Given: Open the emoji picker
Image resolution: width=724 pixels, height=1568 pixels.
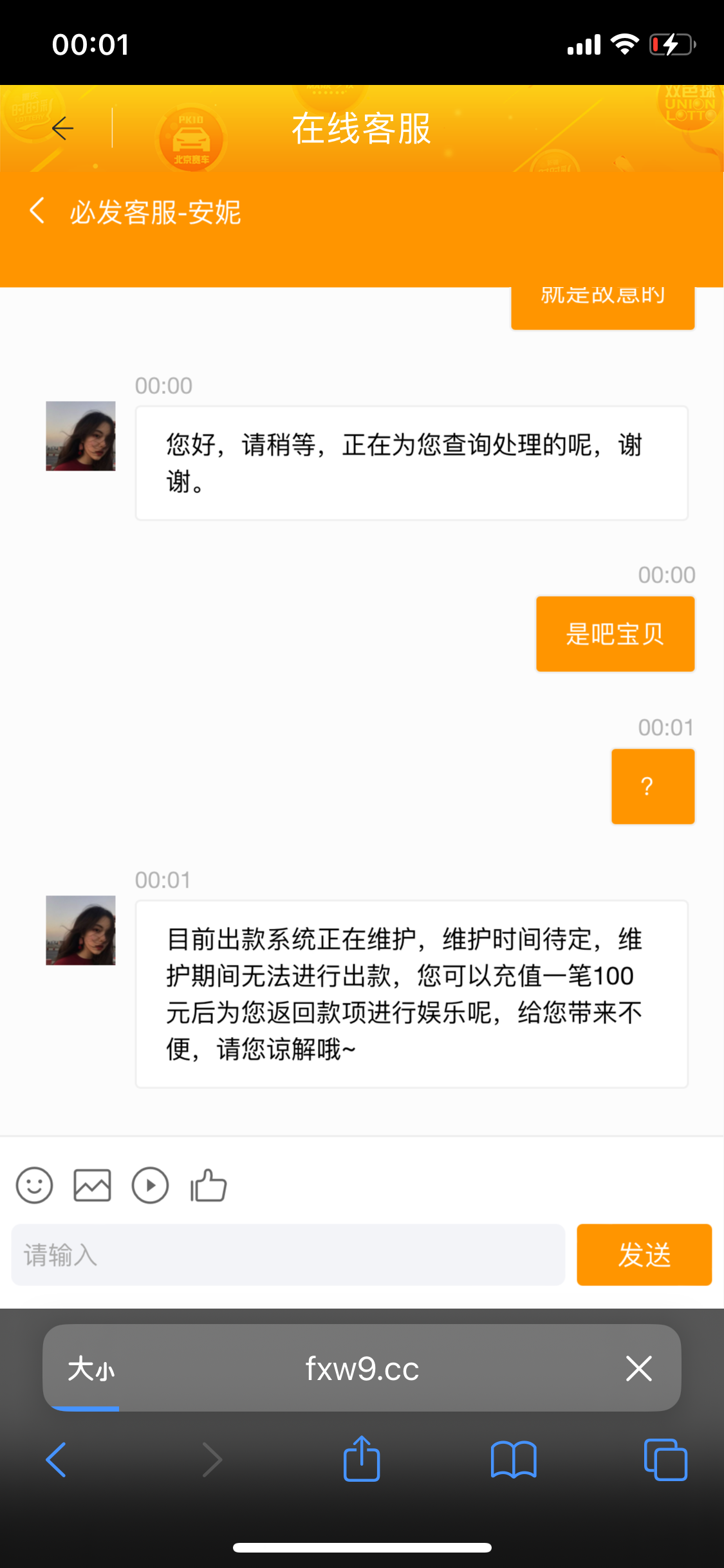Looking at the screenshot, I should click(x=34, y=1185).
